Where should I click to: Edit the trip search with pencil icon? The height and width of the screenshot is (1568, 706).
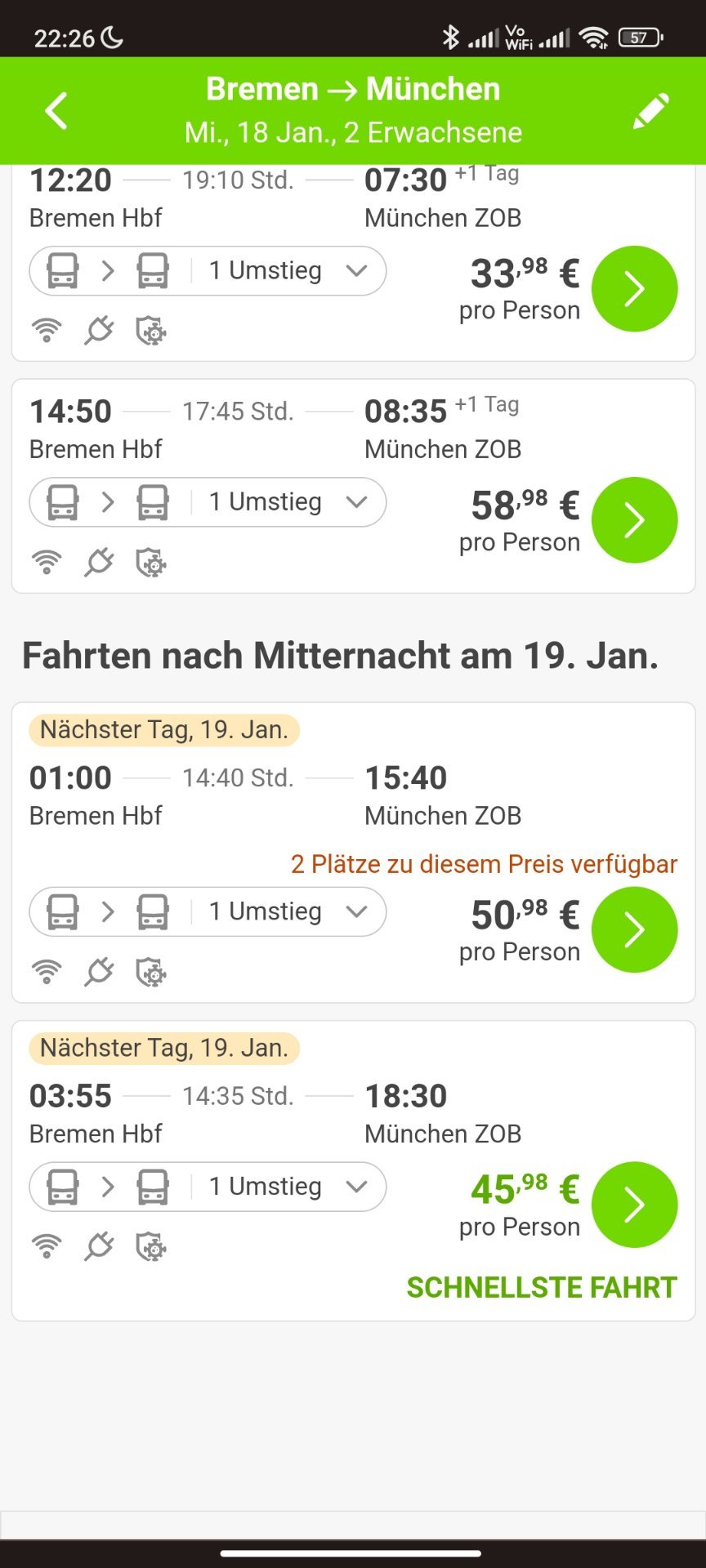650,111
